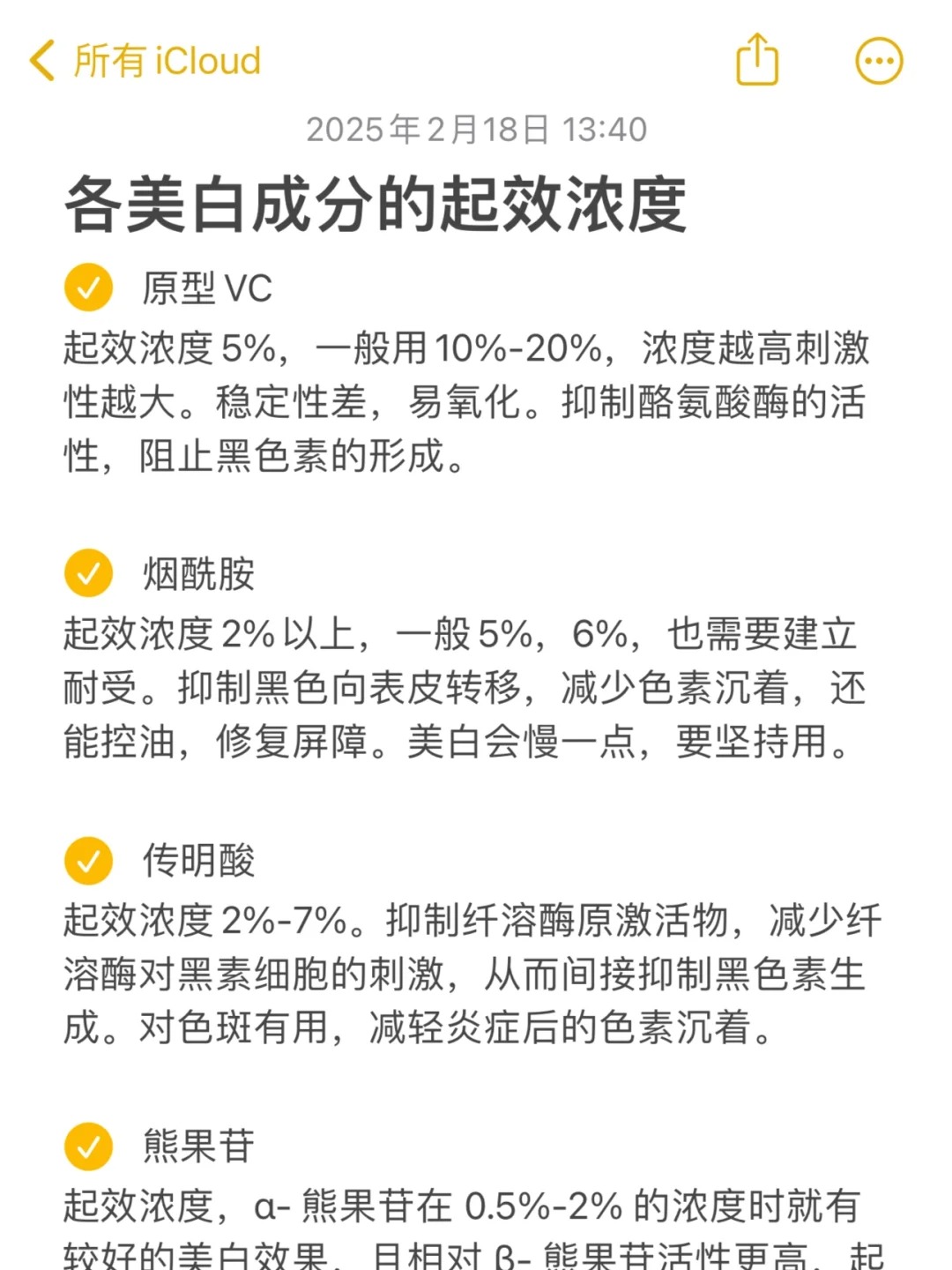Uncheck the 原型 VC checklist item

88,288
